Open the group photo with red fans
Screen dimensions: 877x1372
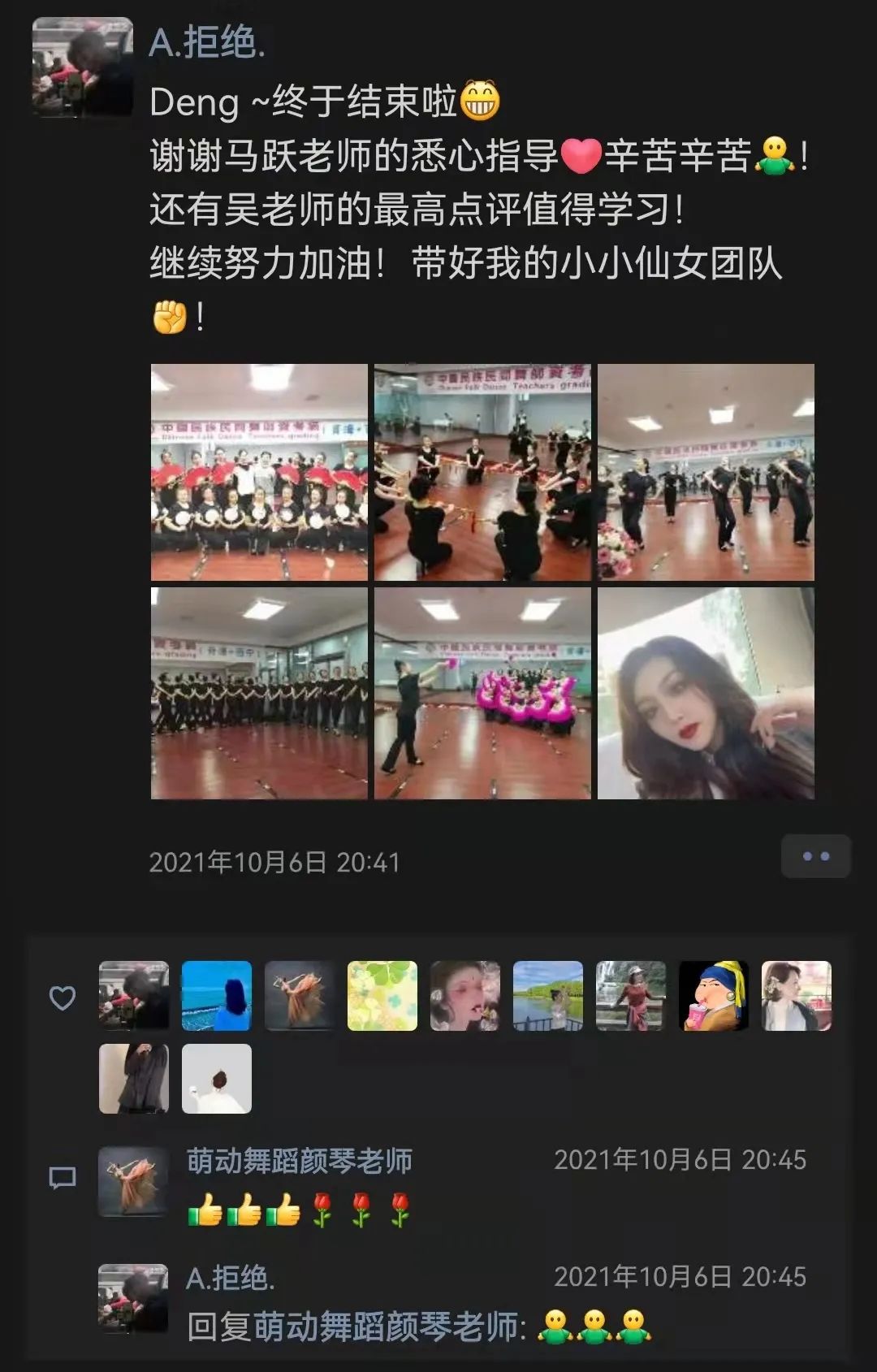click(259, 472)
